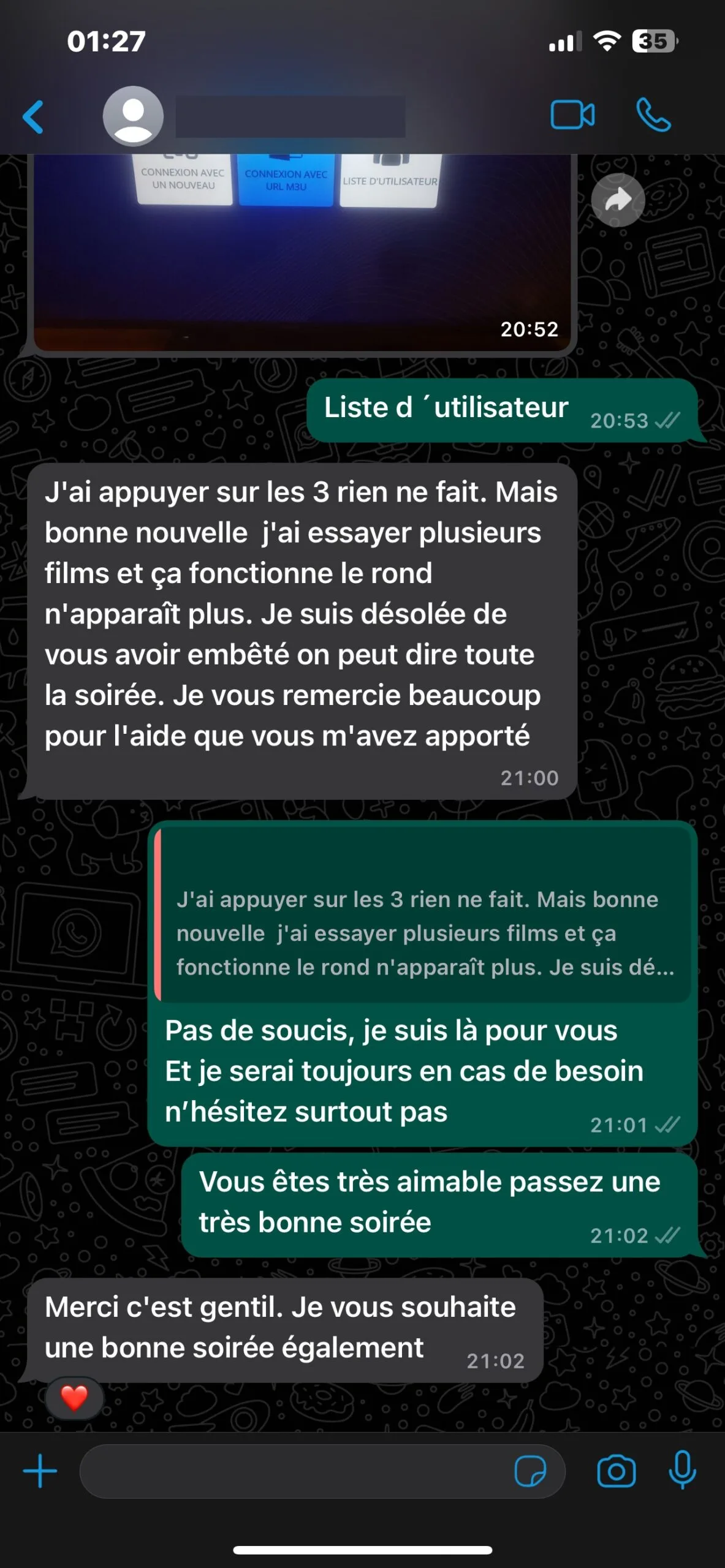View the heart reaction on the last message
The height and width of the screenshot is (1568, 725).
click(74, 1398)
